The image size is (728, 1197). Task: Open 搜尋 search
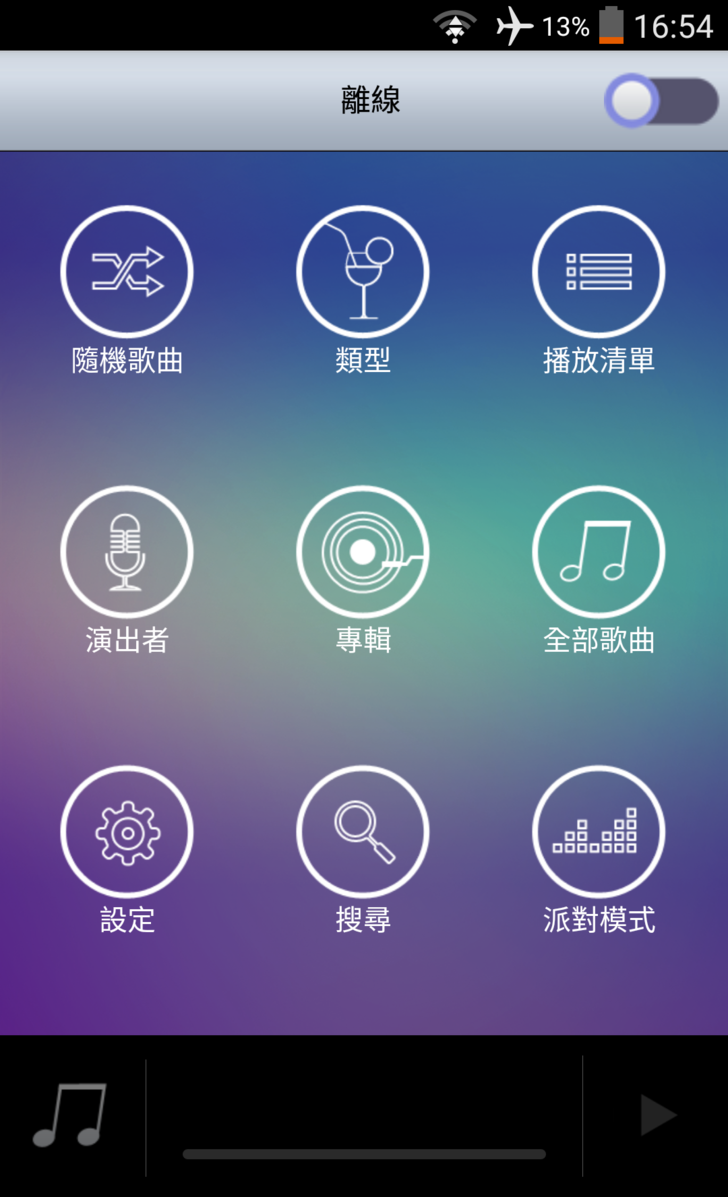click(363, 832)
